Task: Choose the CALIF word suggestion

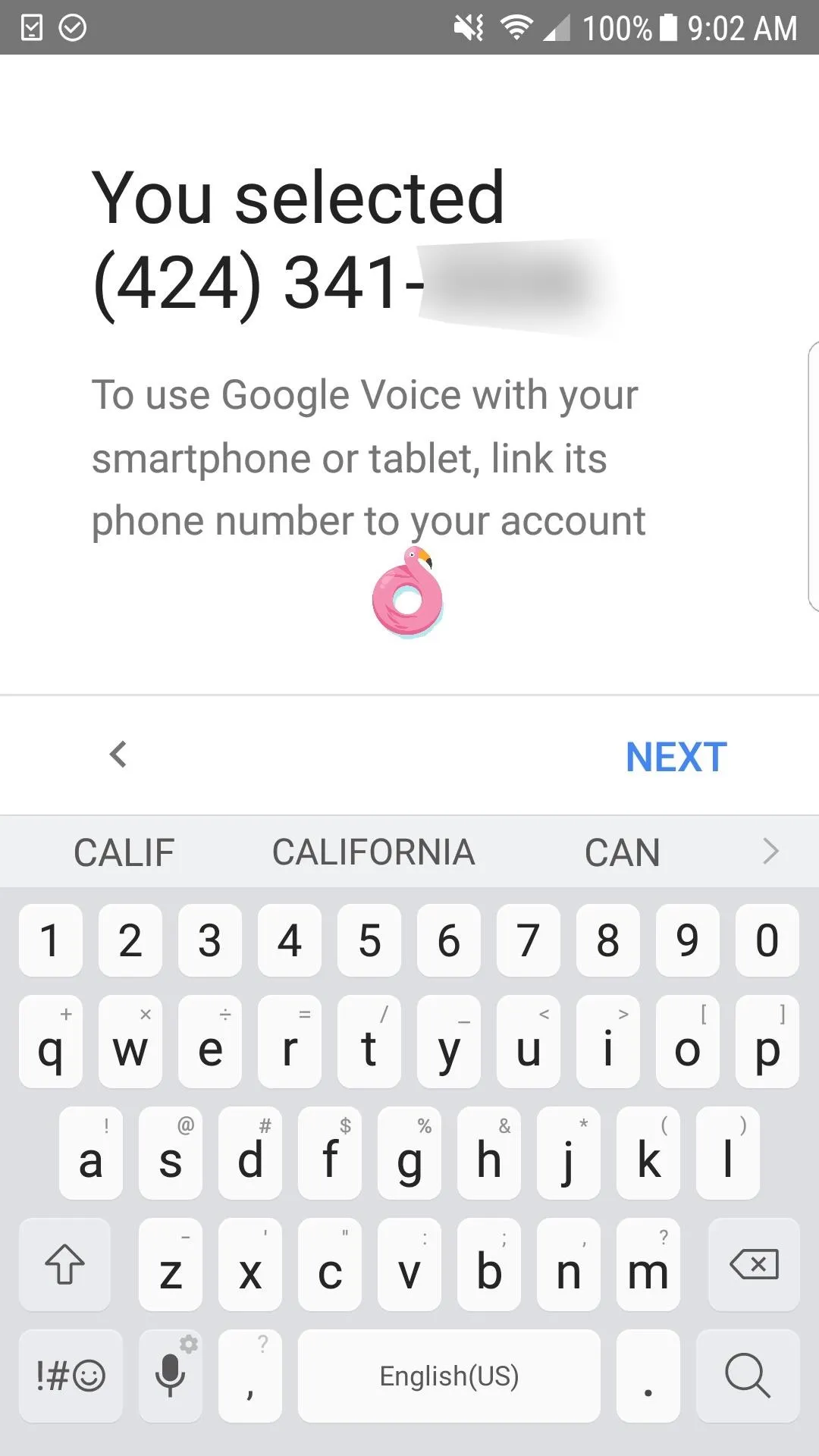Action: pos(124,852)
